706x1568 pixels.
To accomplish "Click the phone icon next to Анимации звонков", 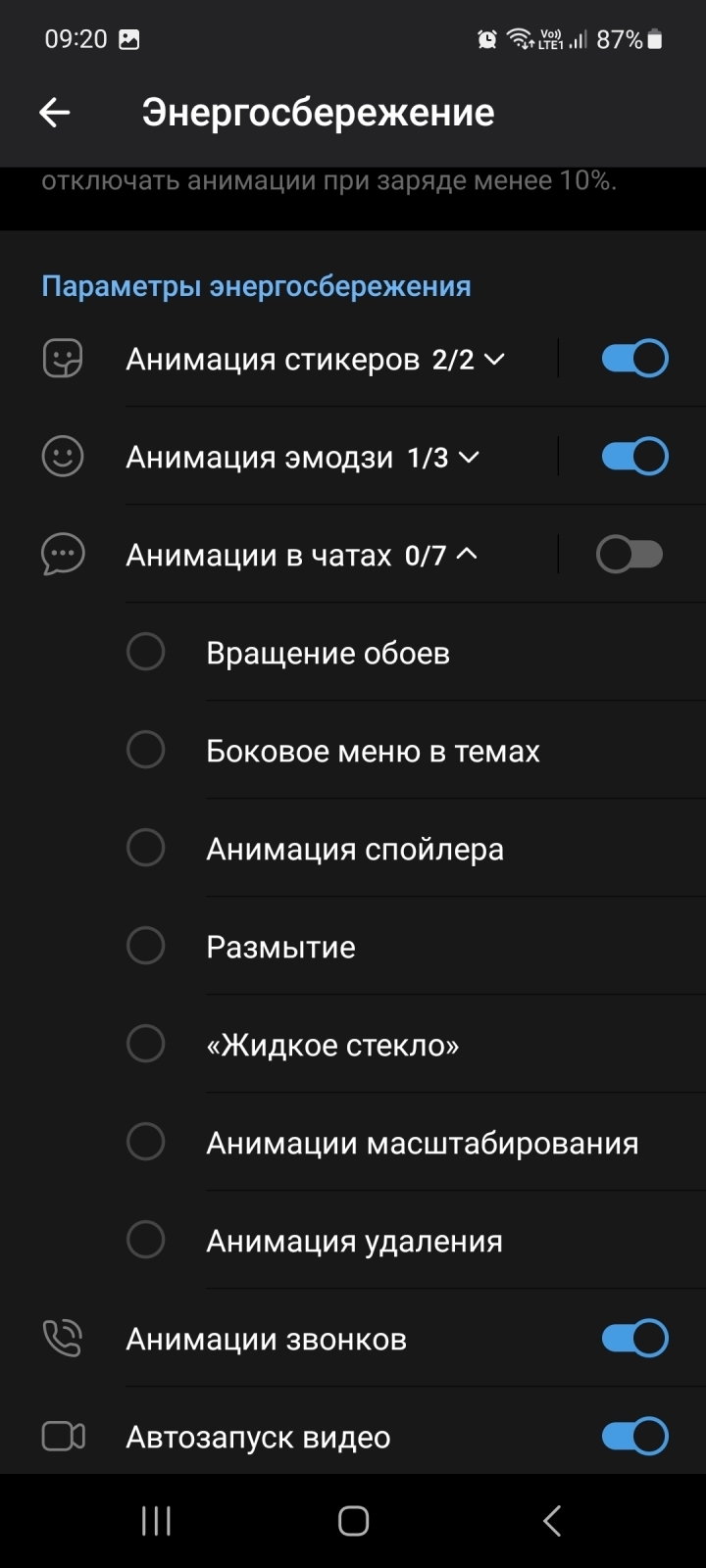I will pyautogui.click(x=63, y=1338).
